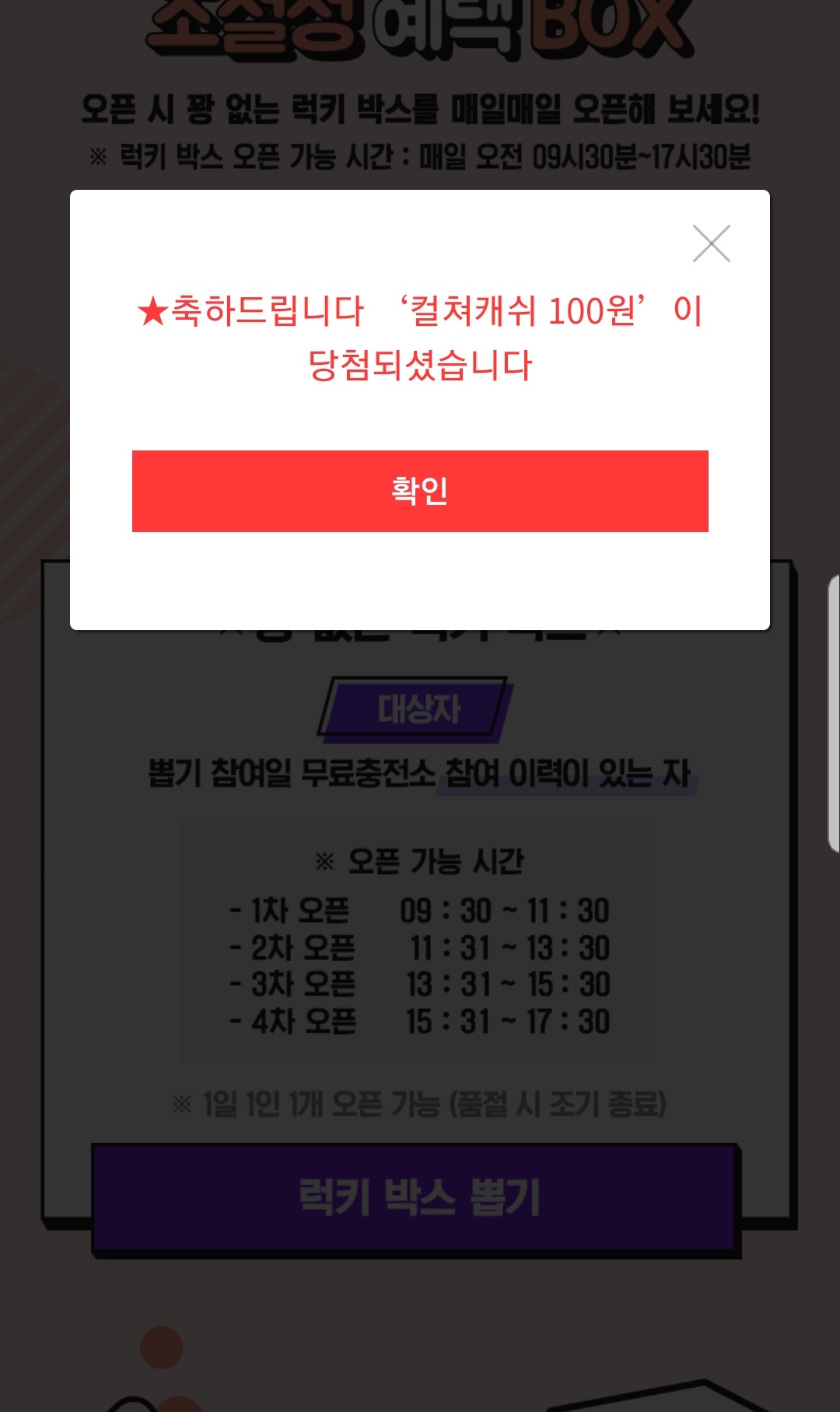
Task: Confirm the prize with the 확인 button
Action: point(420,491)
